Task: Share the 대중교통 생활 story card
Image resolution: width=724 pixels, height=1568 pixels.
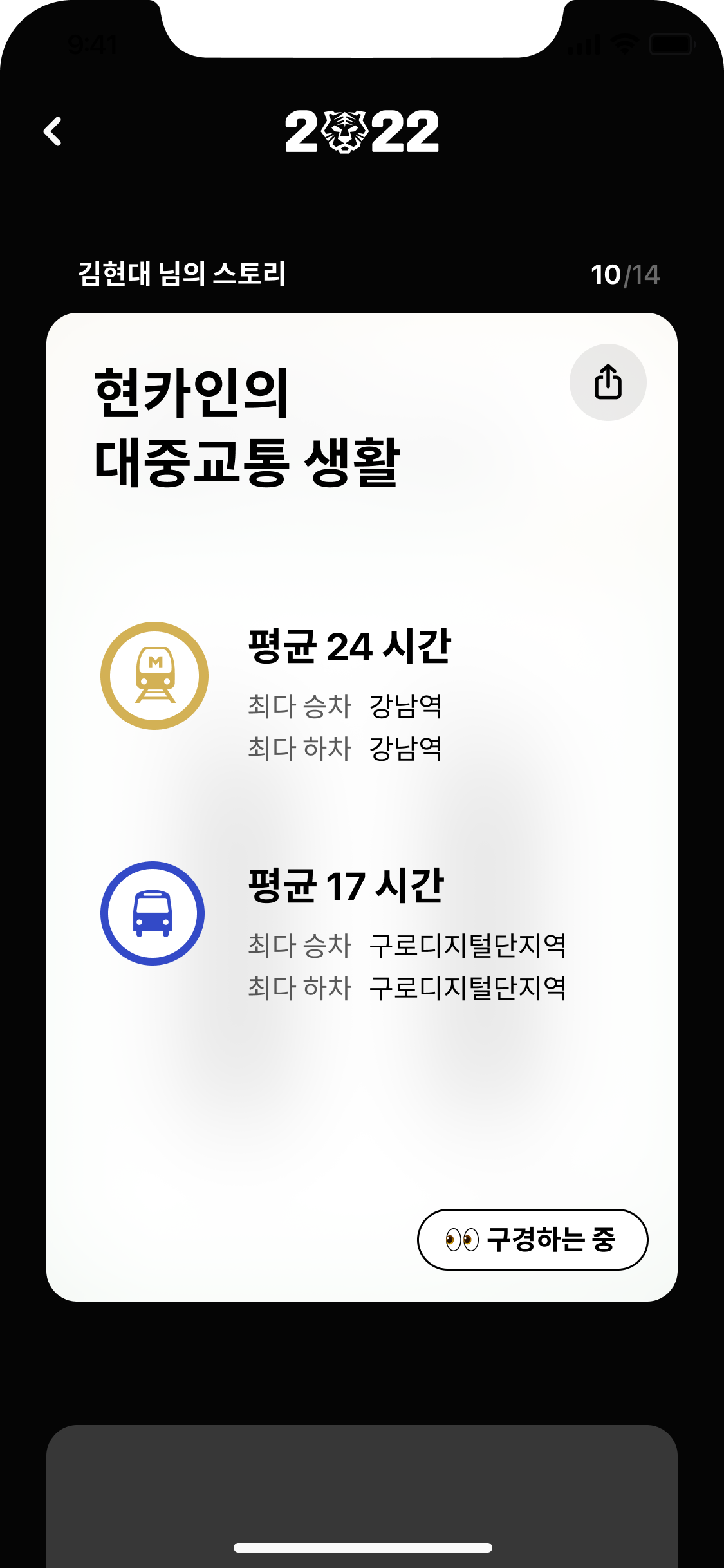Action: click(608, 382)
